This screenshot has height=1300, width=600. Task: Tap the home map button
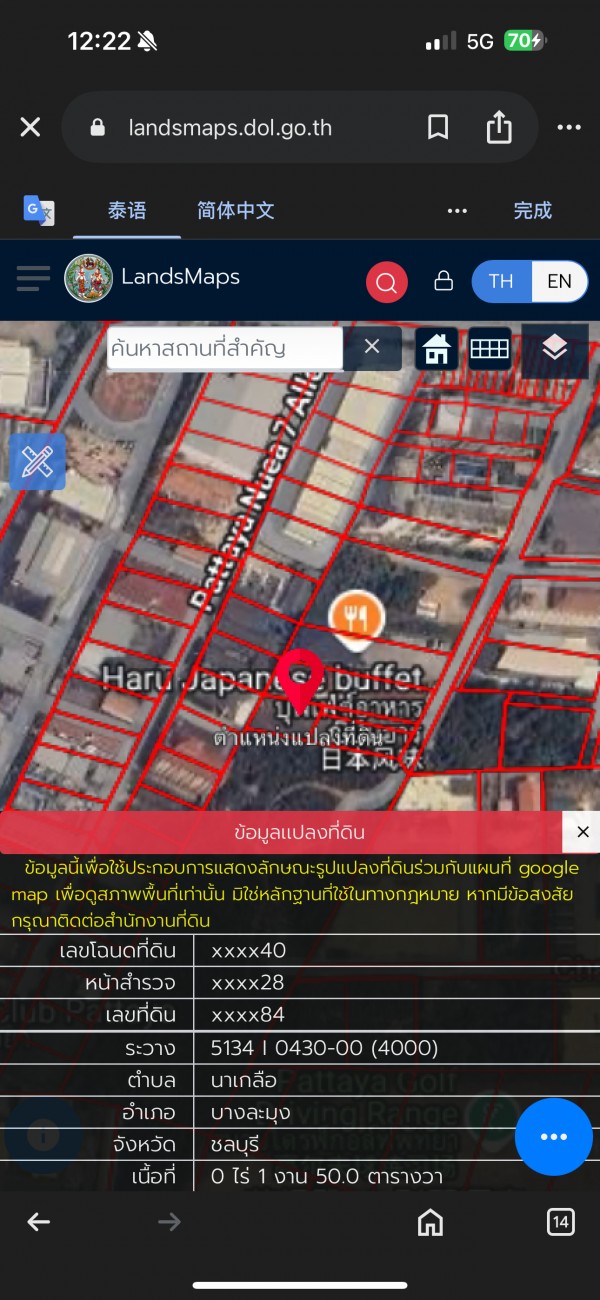pyautogui.click(x=436, y=349)
